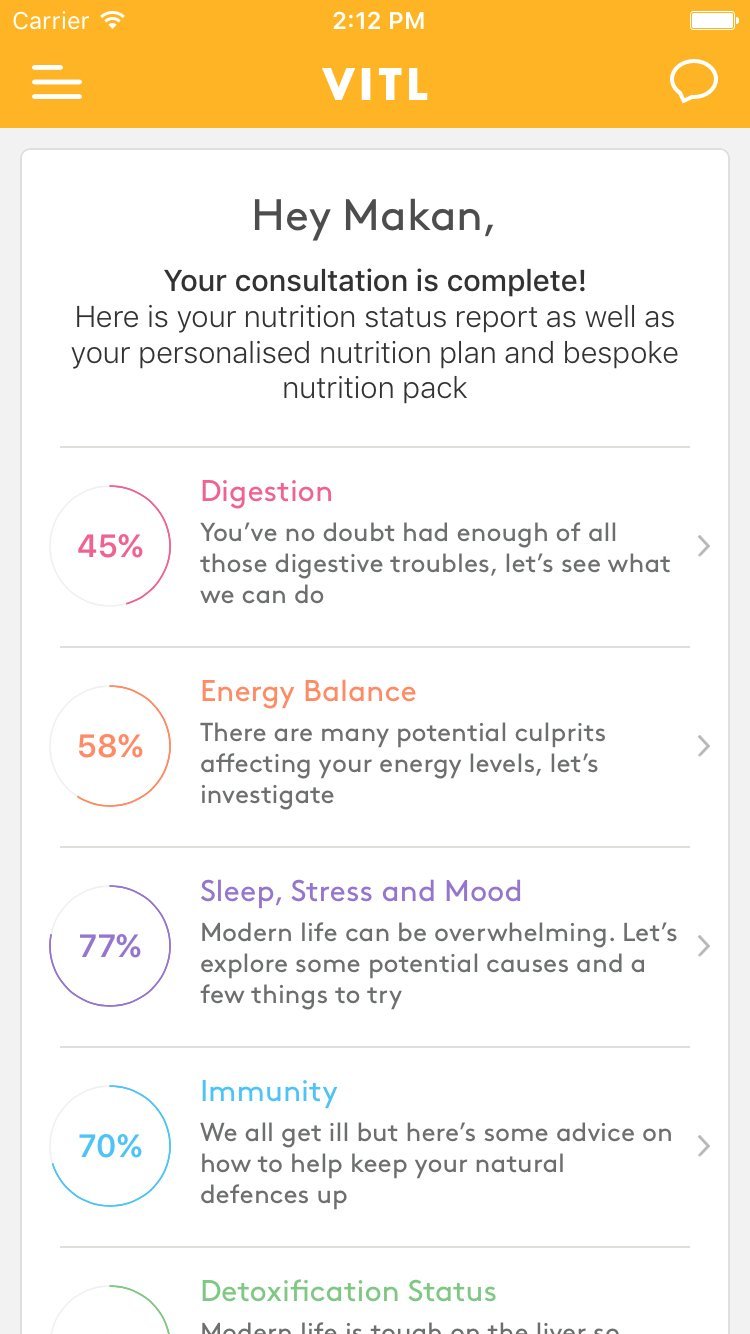Image resolution: width=750 pixels, height=1334 pixels.
Task: Open the Detoxification Status section
Action: point(348,1291)
